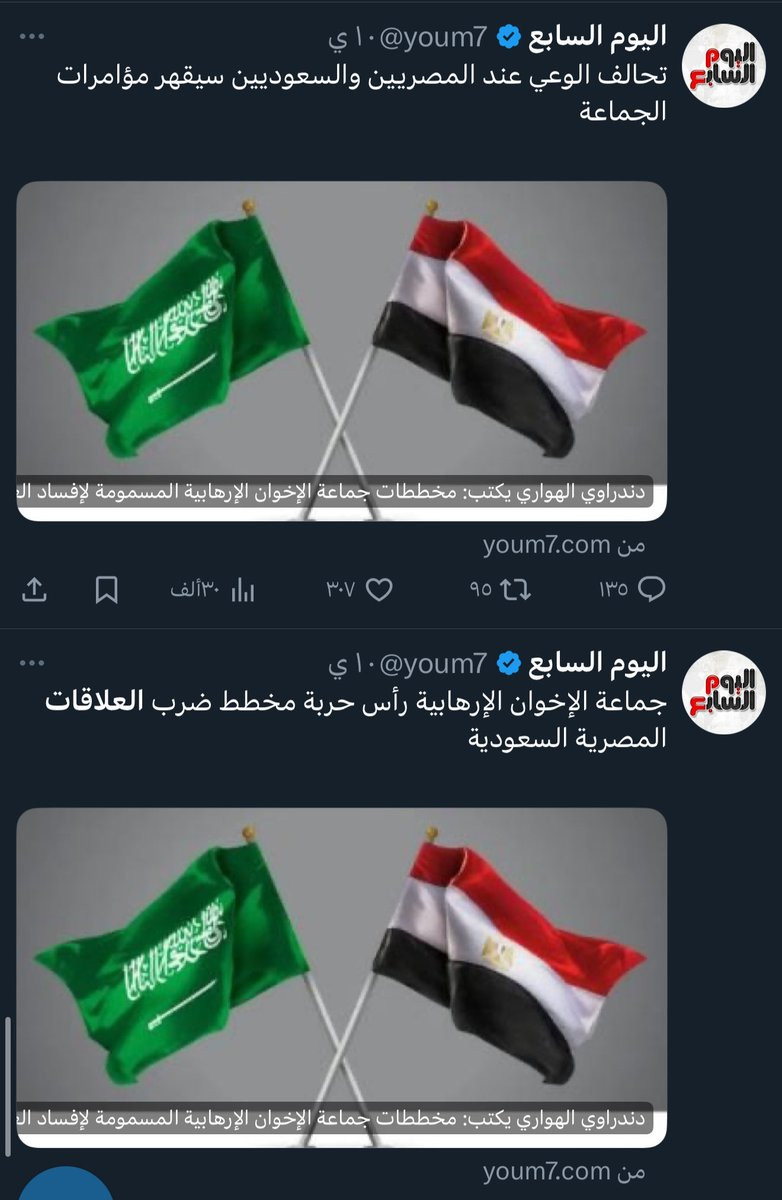
Task: Open overflow menu on the تحالف الوعي tweet
Action: point(33,37)
